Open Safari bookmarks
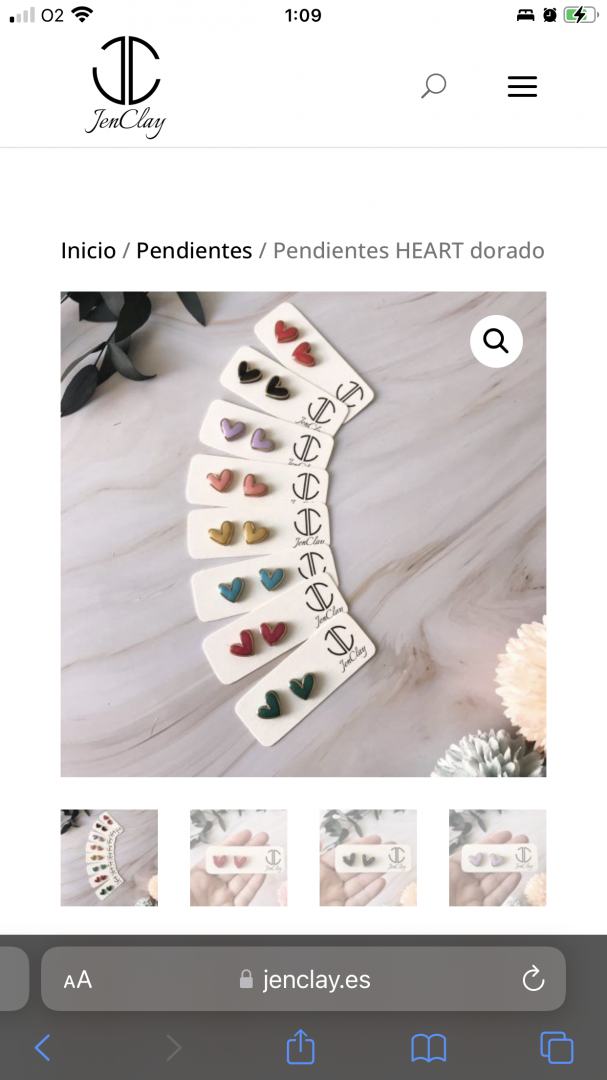 (429, 1048)
